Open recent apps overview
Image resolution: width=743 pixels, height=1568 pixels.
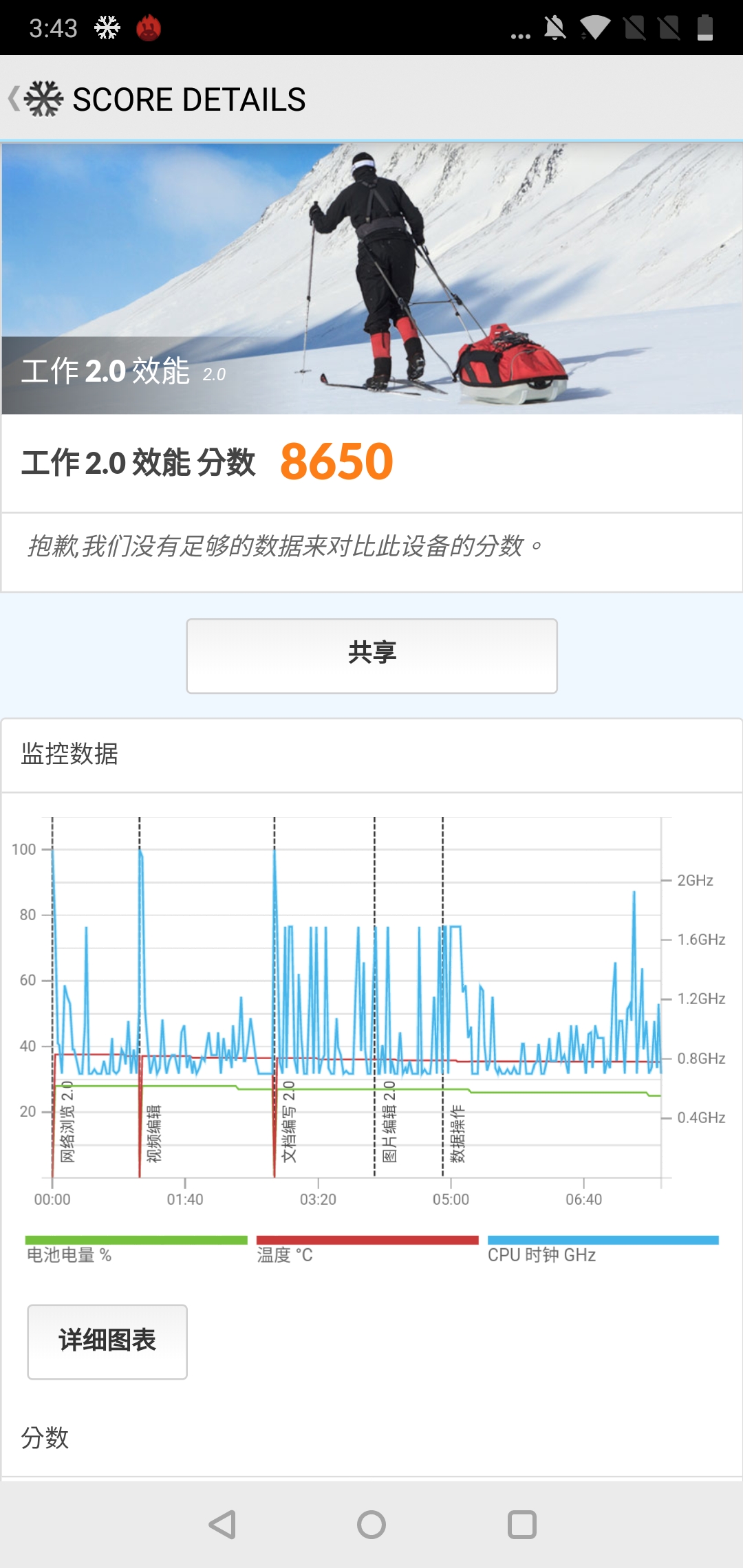pos(521,1524)
